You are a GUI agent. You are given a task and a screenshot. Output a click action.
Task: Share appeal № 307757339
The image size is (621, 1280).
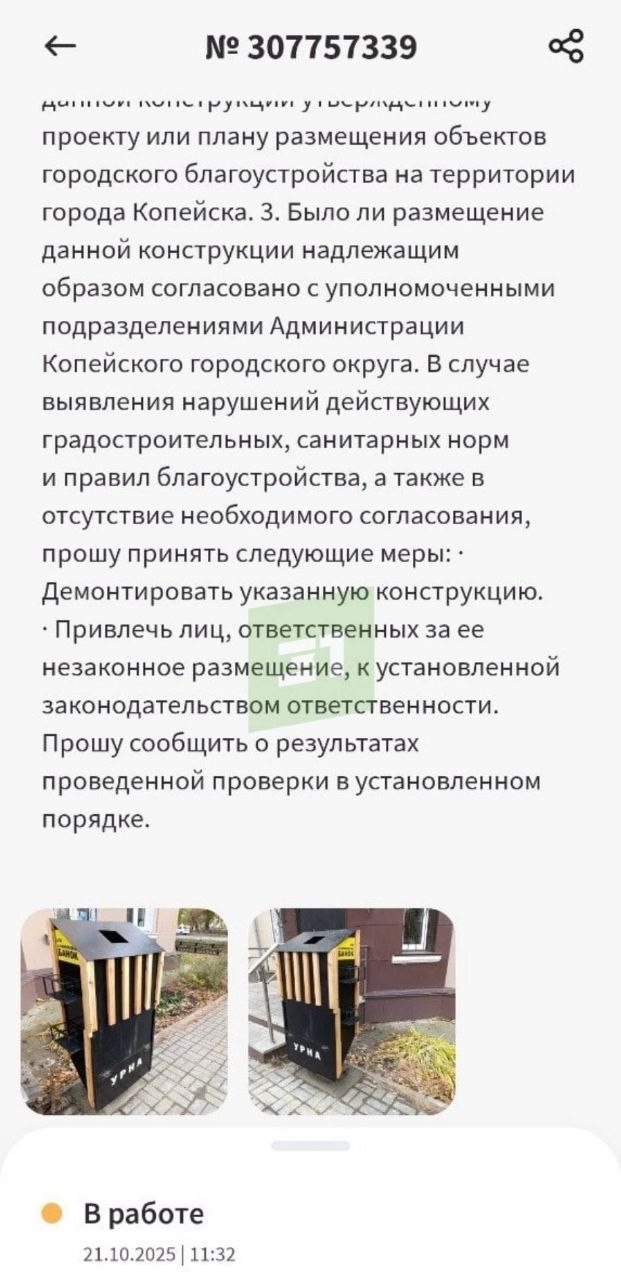click(566, 46)
